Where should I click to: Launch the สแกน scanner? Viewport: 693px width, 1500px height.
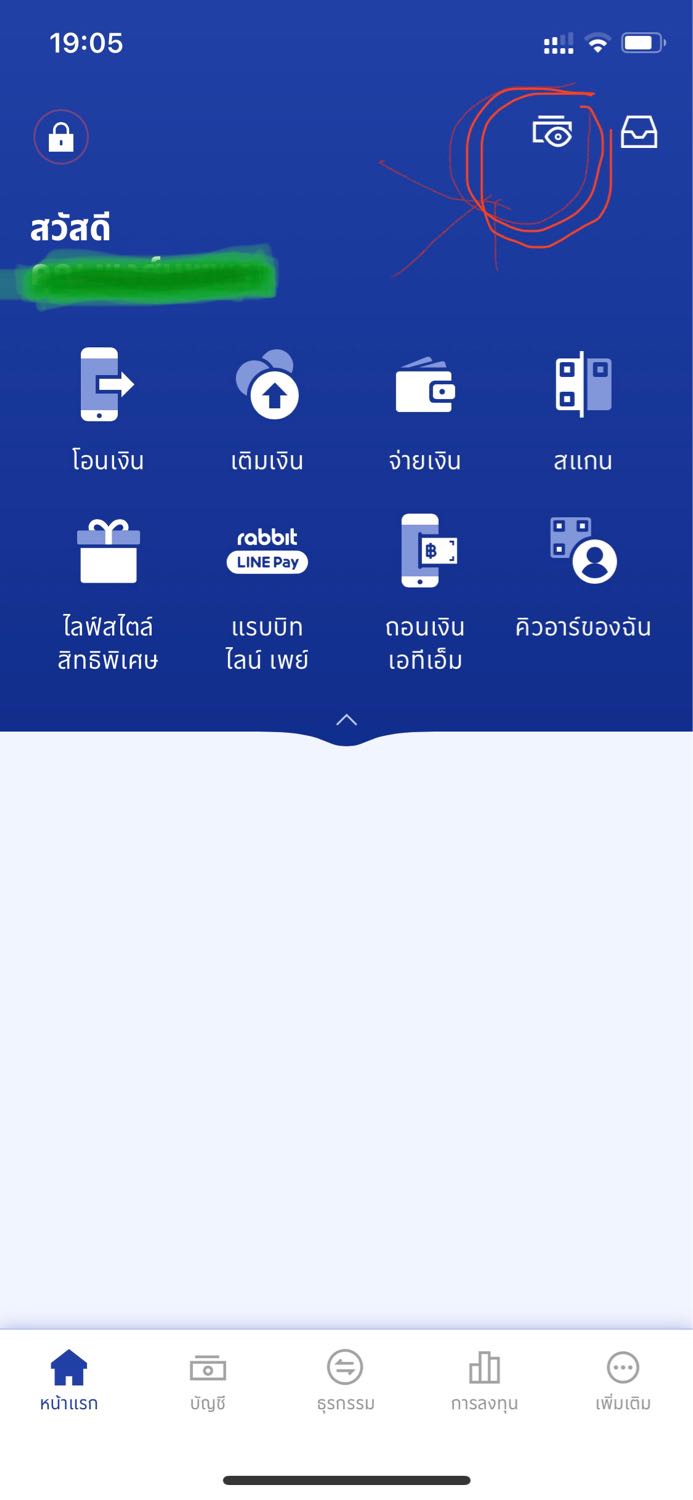coord(583,410)
